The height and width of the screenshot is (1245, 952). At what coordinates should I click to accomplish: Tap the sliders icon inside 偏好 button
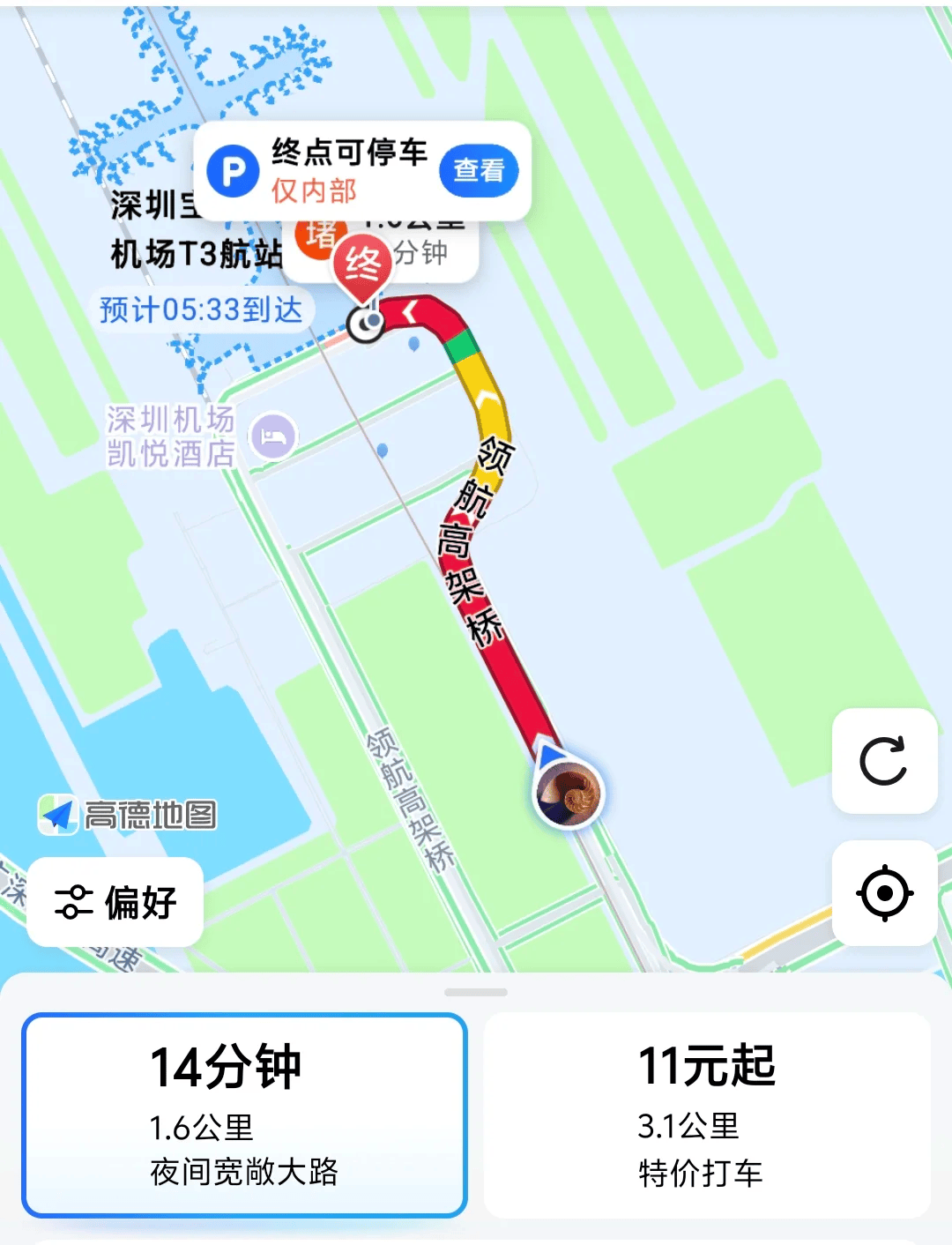pos(76,901)
